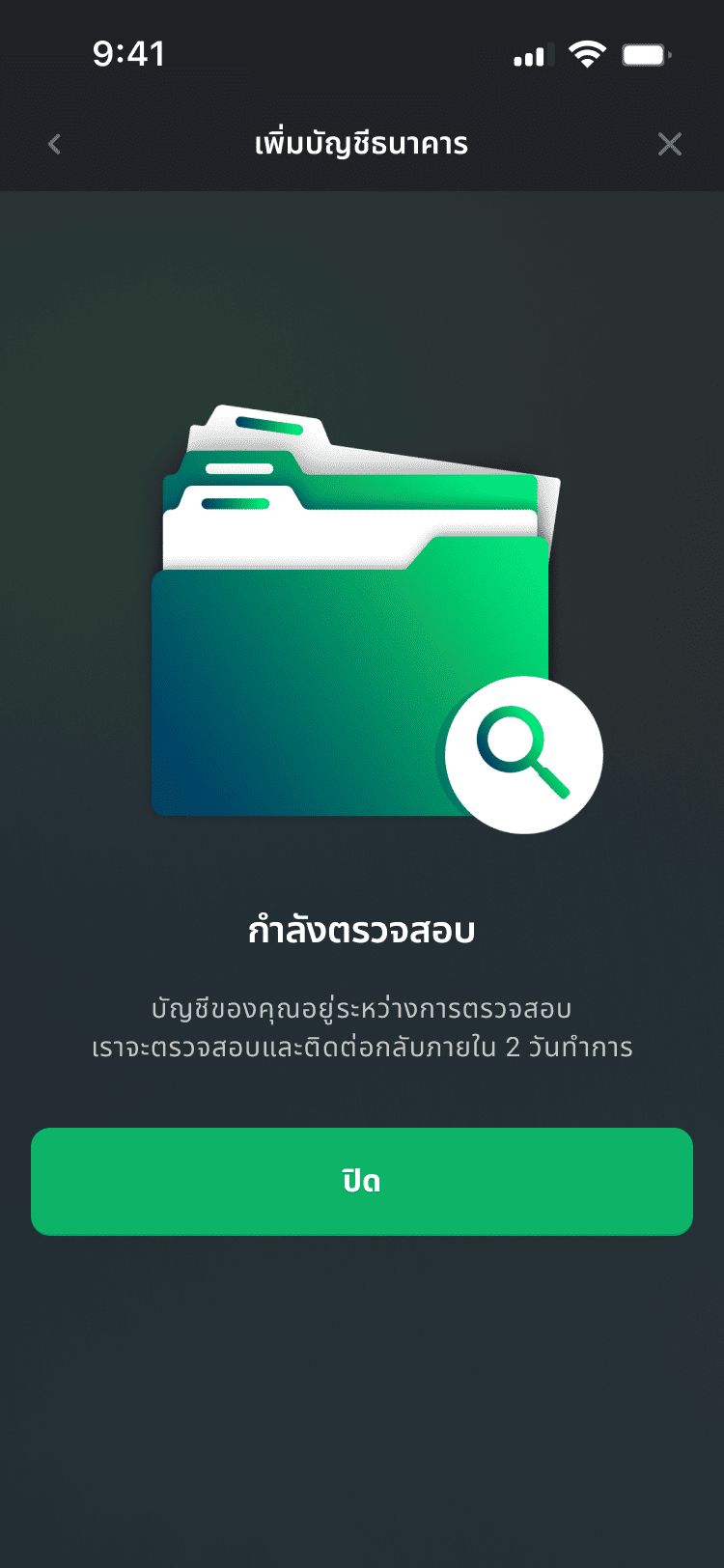Close the add bank account screen
The height and width of the screenshot is (1568, 724).
tap(669, 145)
